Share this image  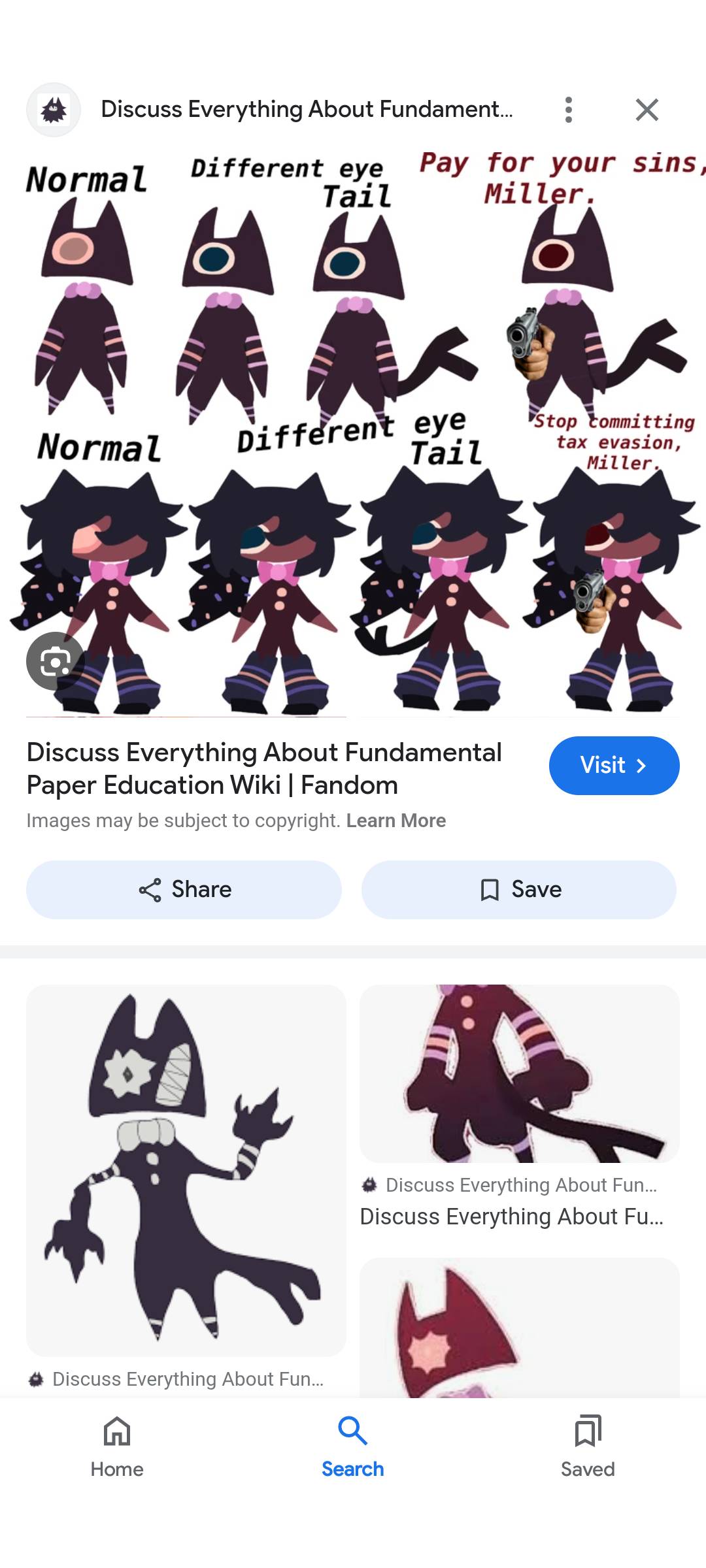coord(184,889)
